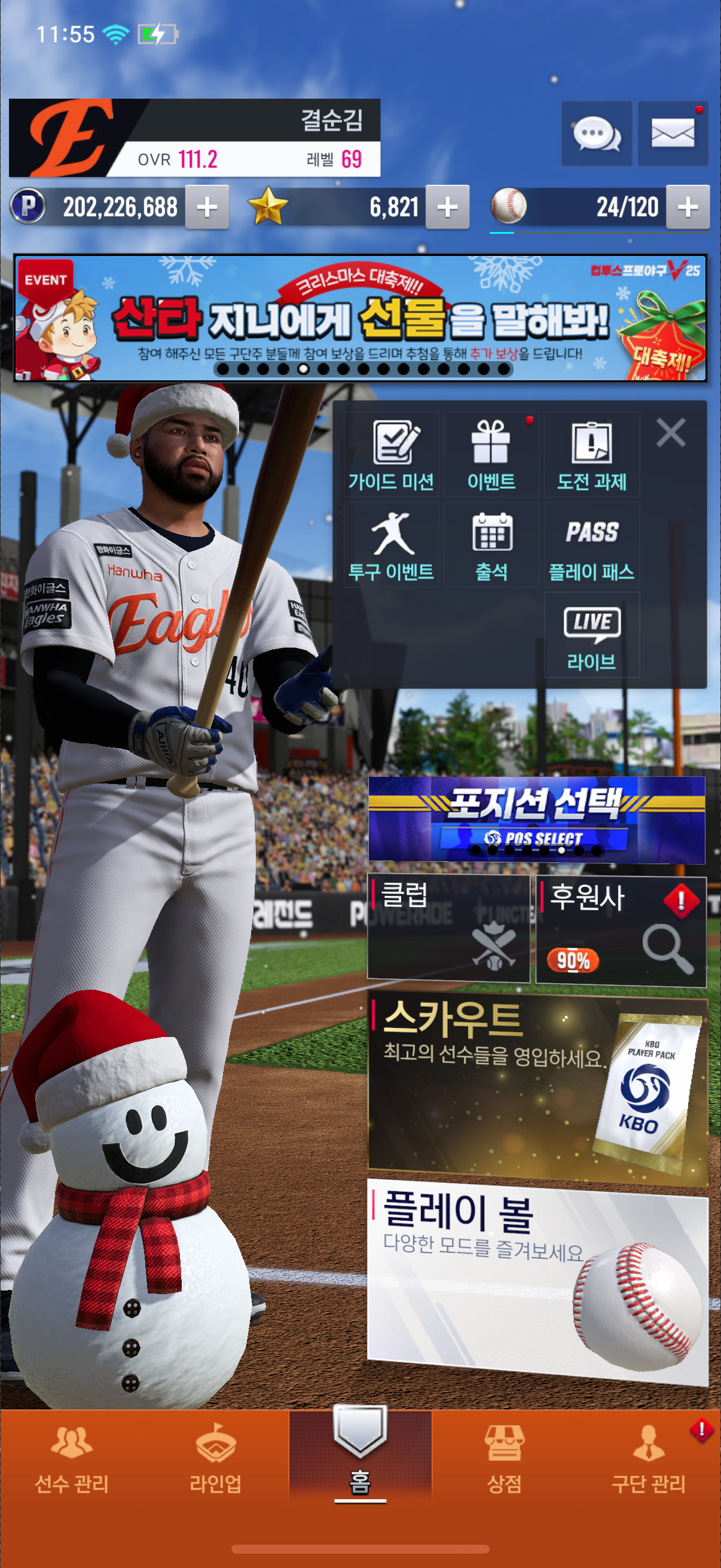Open 가이드 미션 guide missions

pyautogui.click(x=391, y=454)
